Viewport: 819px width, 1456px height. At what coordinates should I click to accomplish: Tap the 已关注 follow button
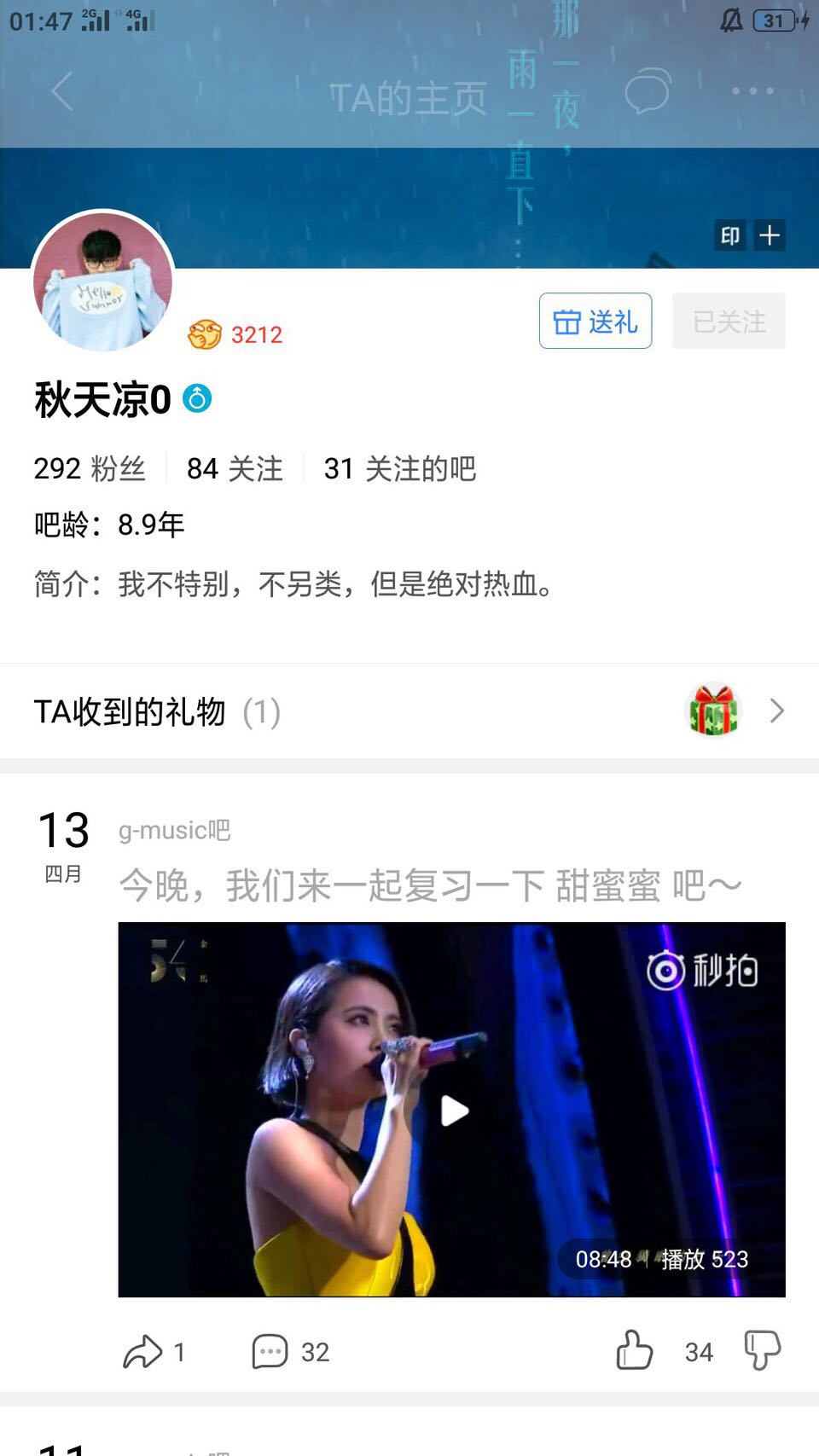[x=729, y=322]
